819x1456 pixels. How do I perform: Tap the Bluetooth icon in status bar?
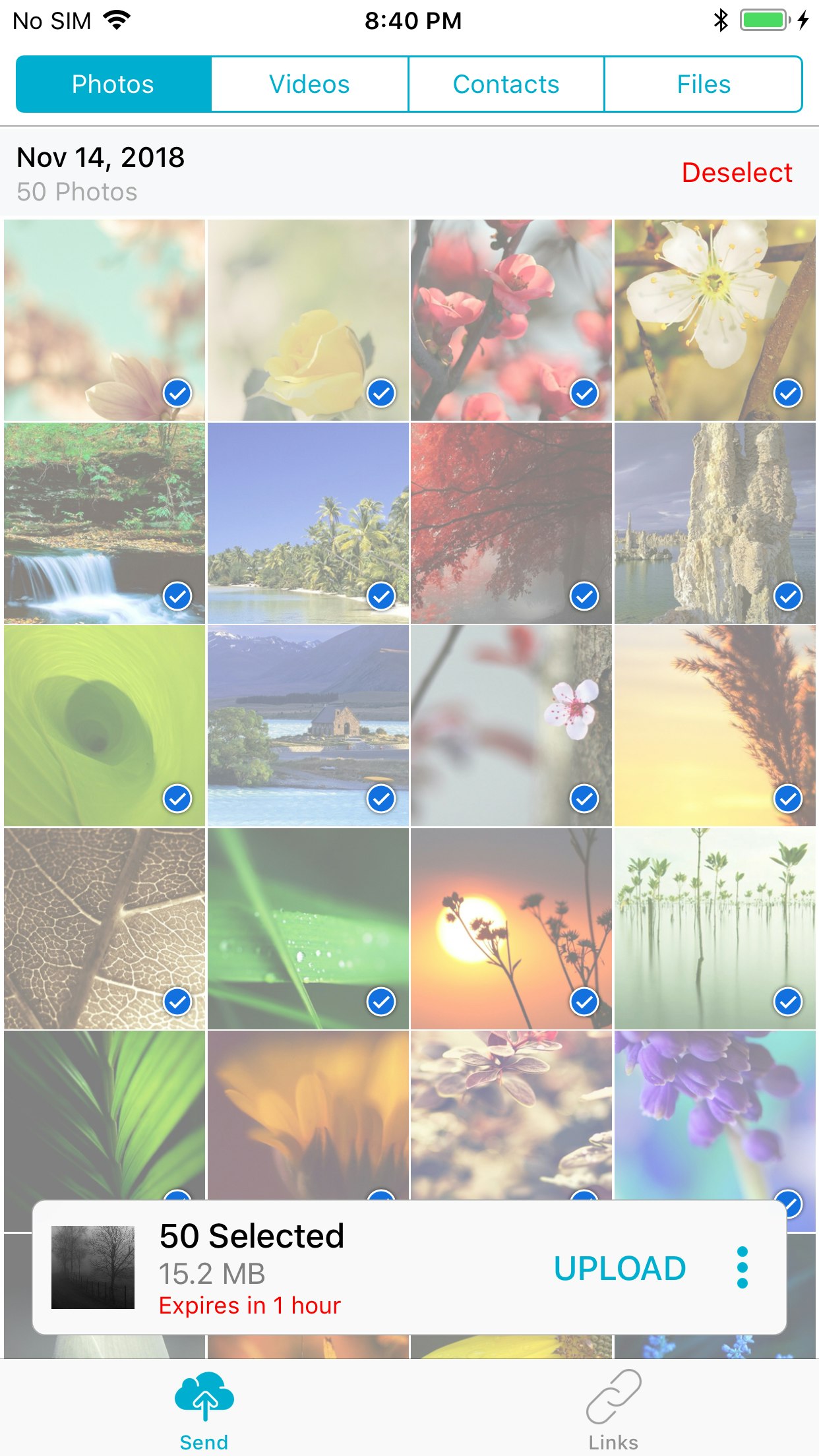point(719,20)
